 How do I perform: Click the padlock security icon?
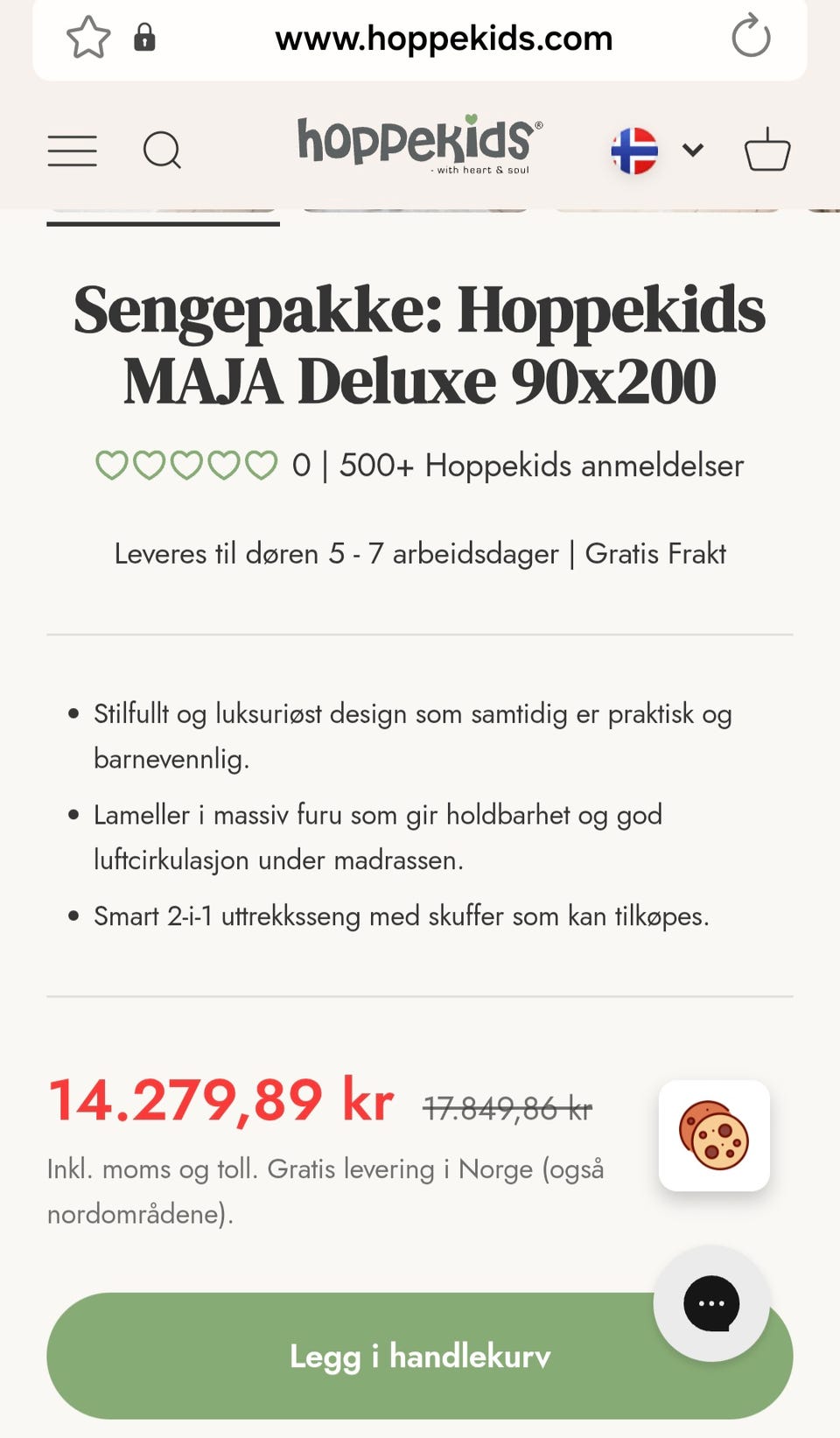coord(143,38)
